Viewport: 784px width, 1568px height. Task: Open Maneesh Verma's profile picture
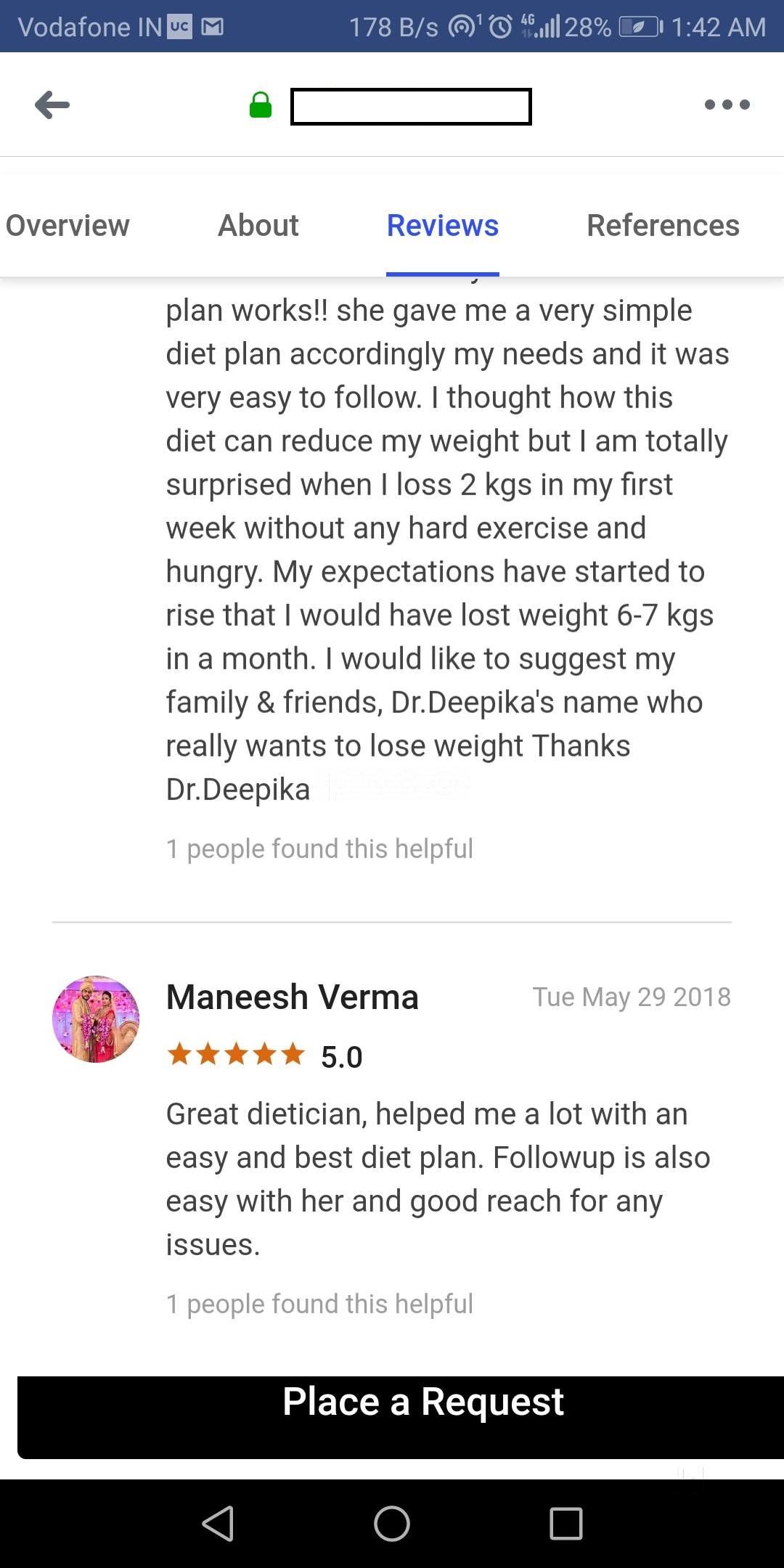[96, 1019]
